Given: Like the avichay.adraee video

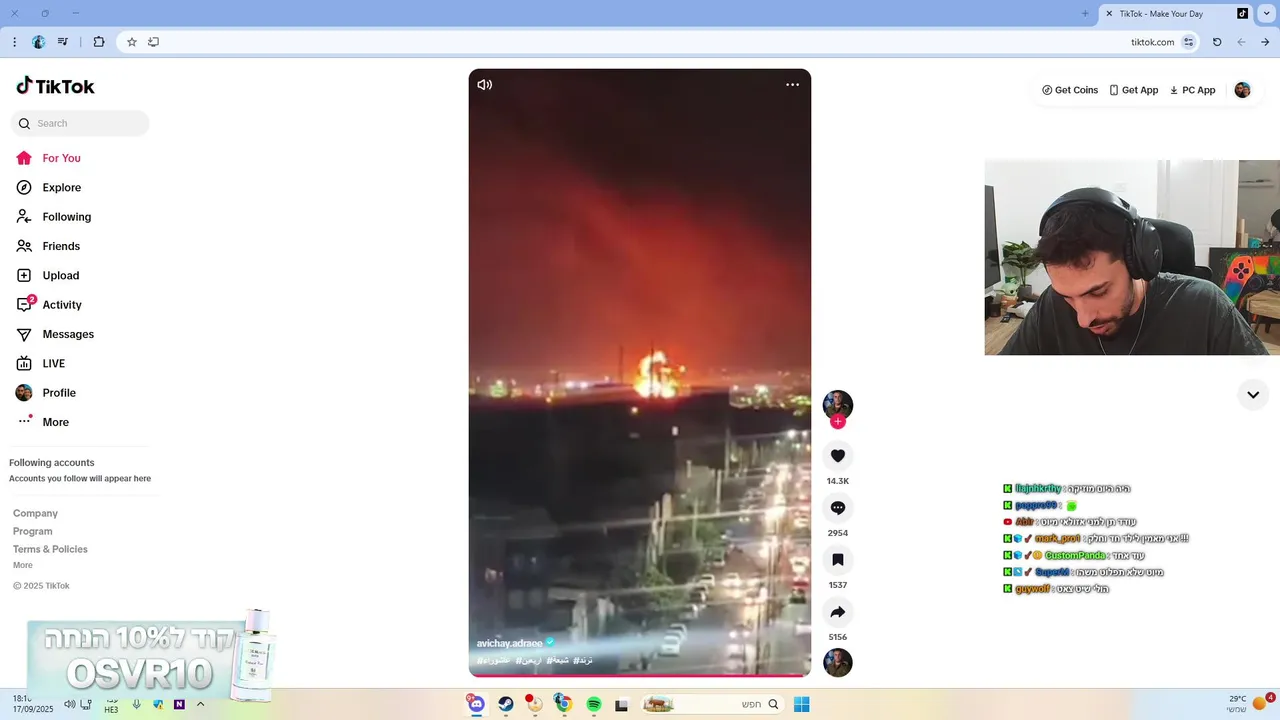Looking at the screenshot, I should click(838, 456).
